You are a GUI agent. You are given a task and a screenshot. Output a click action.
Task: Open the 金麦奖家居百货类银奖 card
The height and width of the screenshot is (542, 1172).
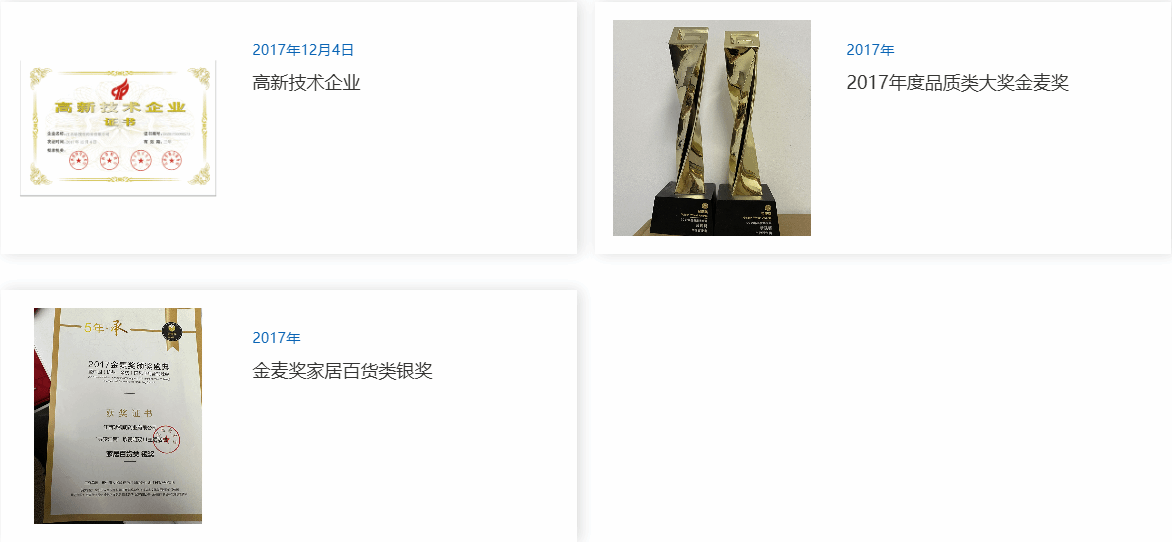[342, 371]
